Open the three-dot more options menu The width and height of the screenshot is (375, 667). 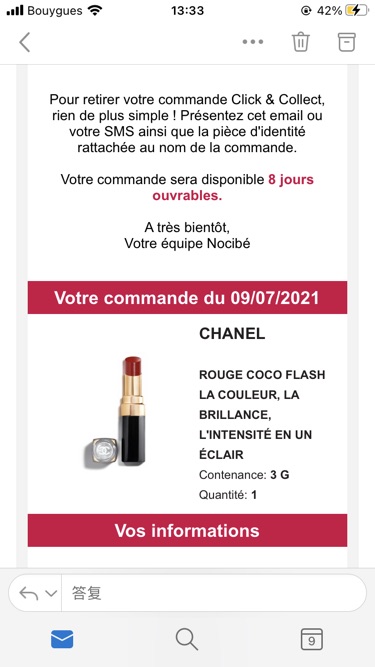tap(253, 42)
